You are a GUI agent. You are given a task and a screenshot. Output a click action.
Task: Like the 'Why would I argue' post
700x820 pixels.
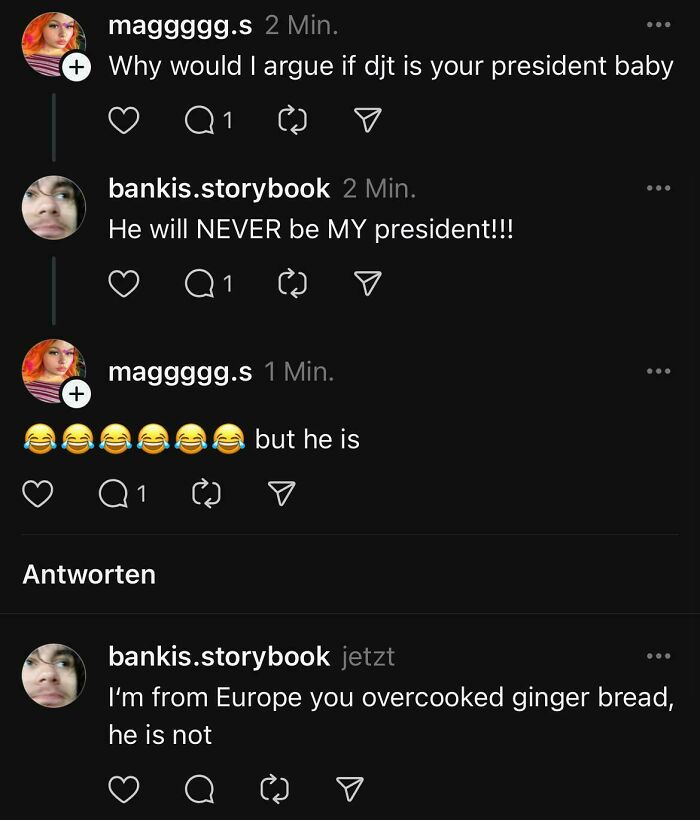tap(122, 122)
